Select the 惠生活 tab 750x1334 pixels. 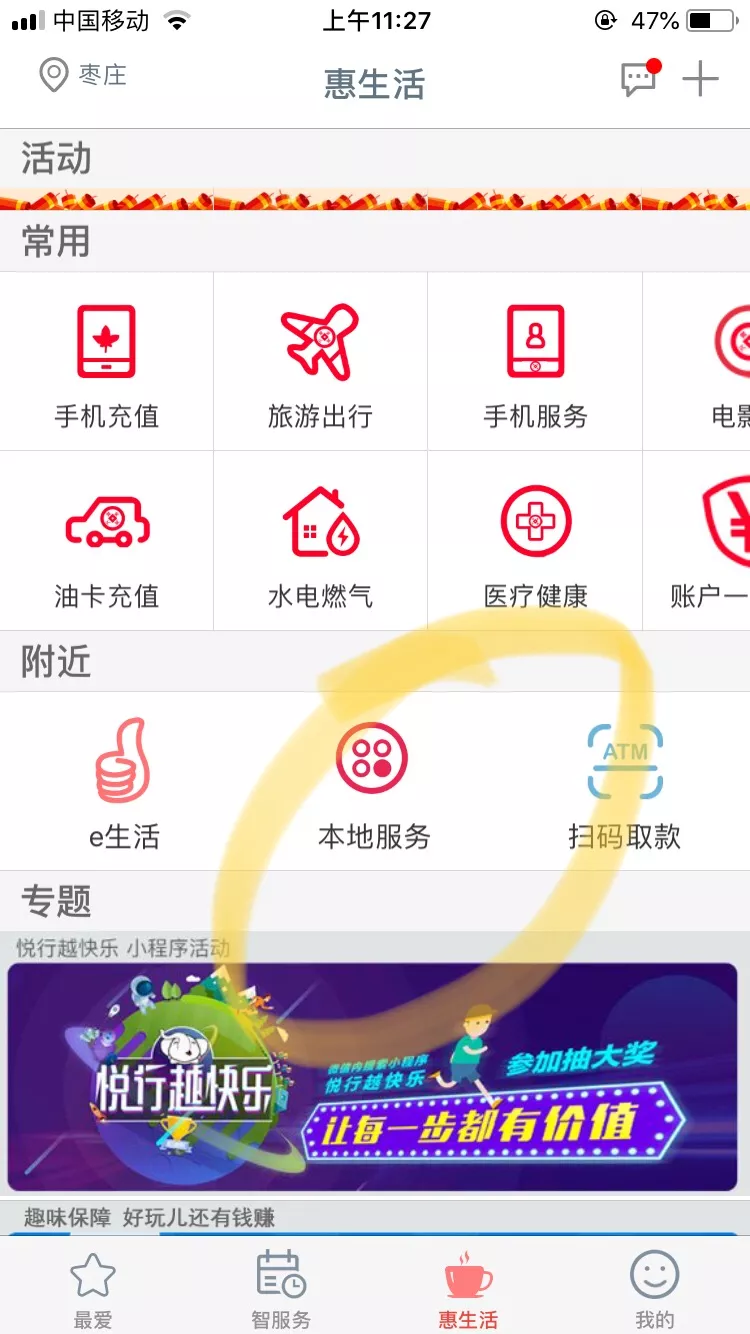coord(468,1289)
